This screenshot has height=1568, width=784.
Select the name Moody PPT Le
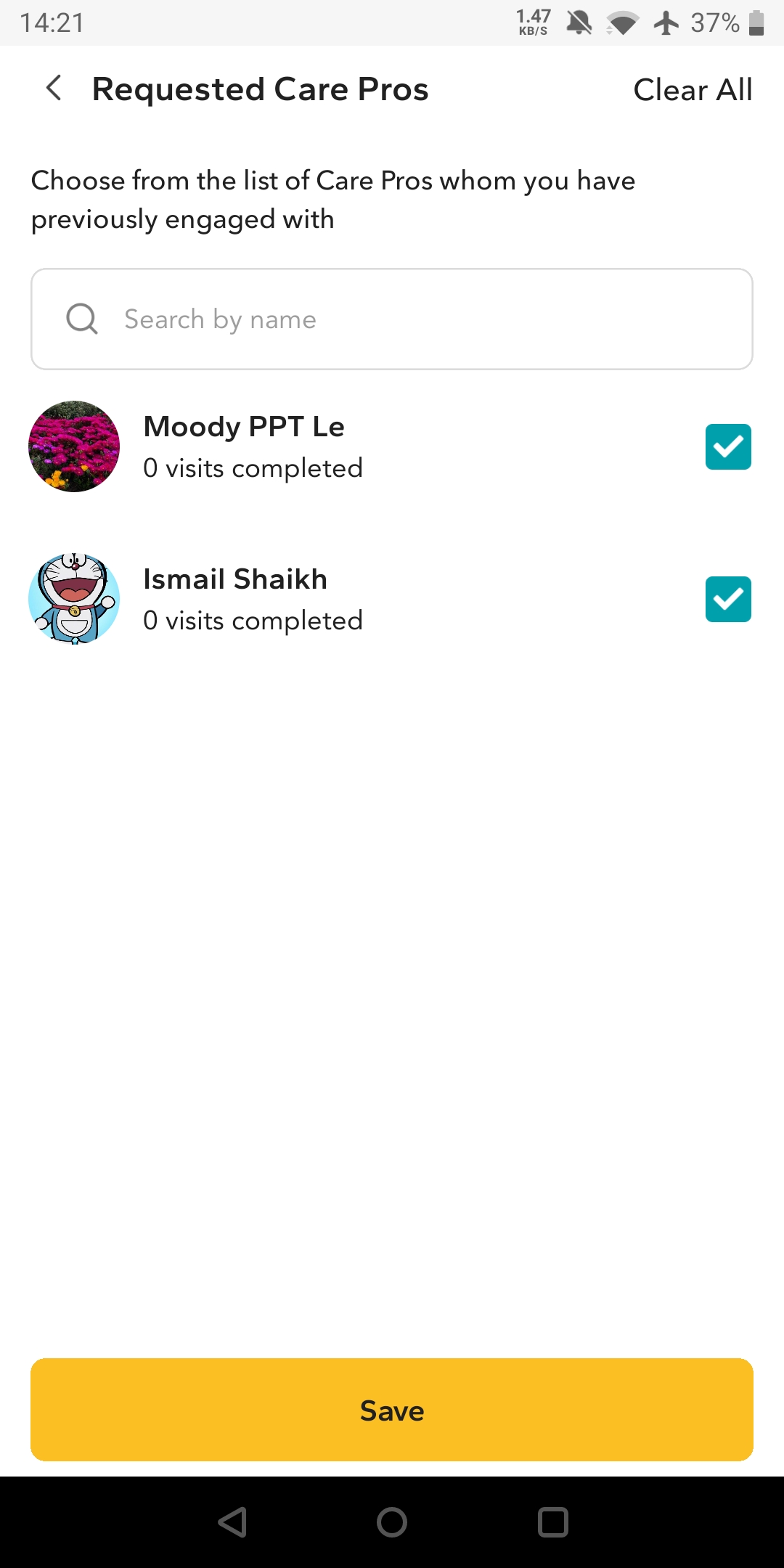(243, 426)
